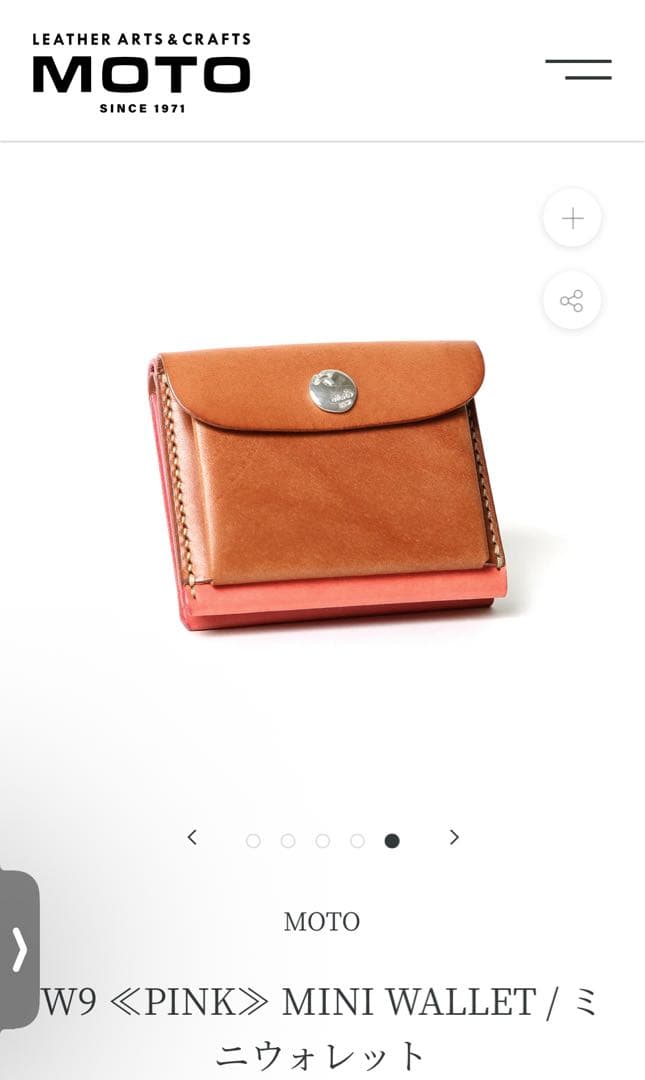The width and height of the screenshot is (645, 1080).
Task: Open the MOTO homepage logo
Action: [x=141, y=73]
